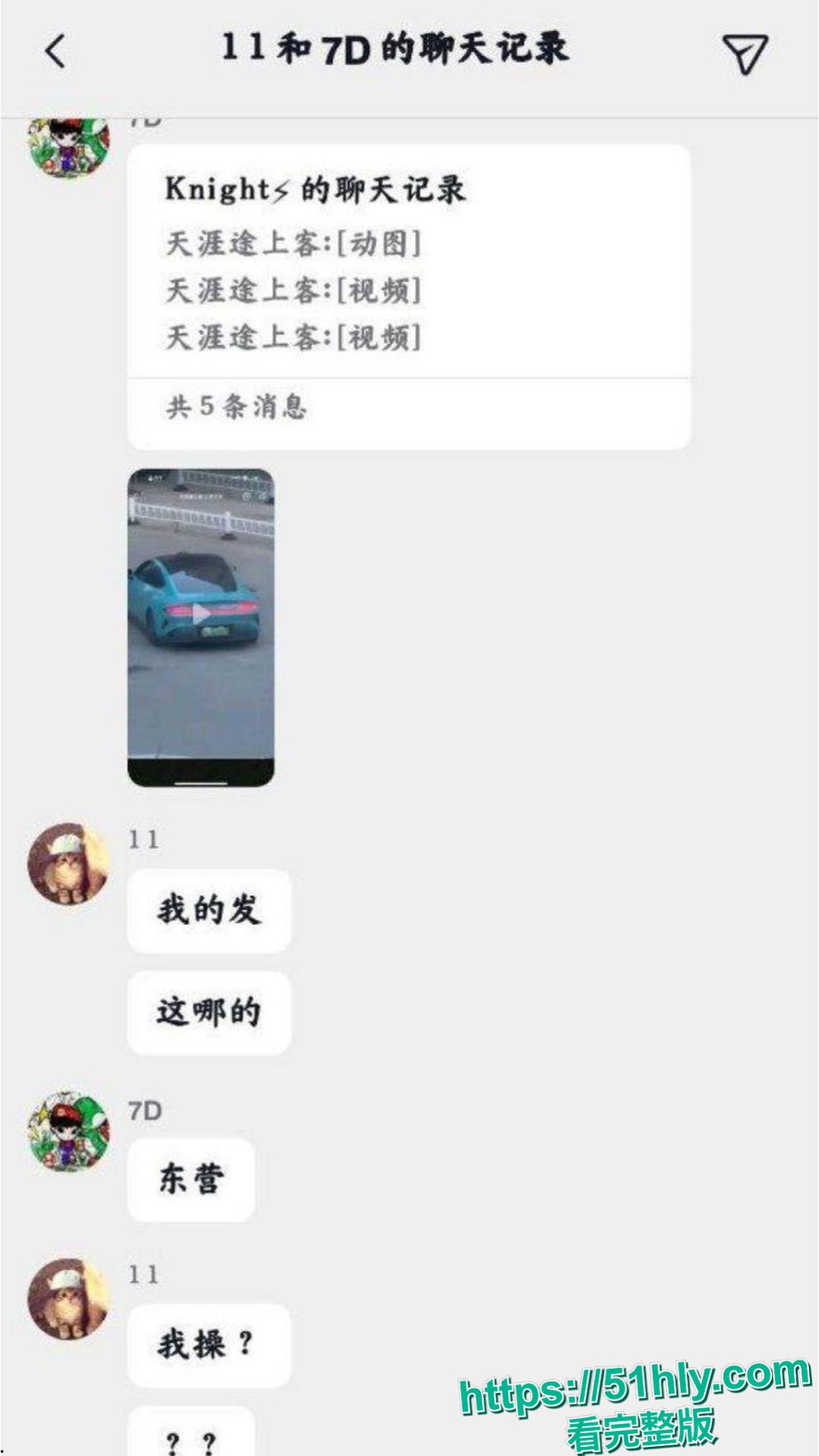
Task: Tap the chat title 11和7D的聊天记录
Action: (x=394, y=47)
